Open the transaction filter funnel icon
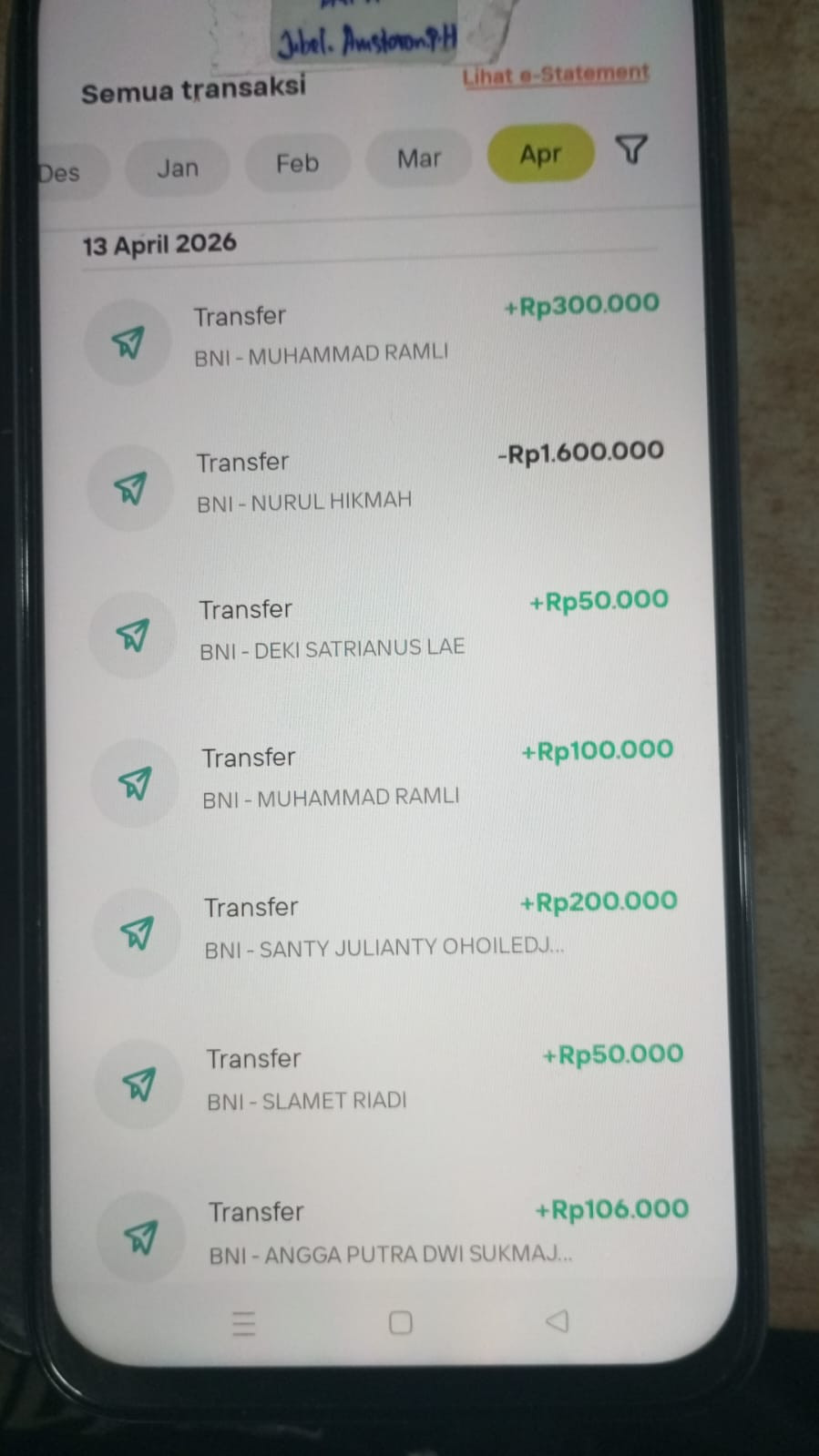The width and height of the screenshot is (819, 1456). pos(631,149)
